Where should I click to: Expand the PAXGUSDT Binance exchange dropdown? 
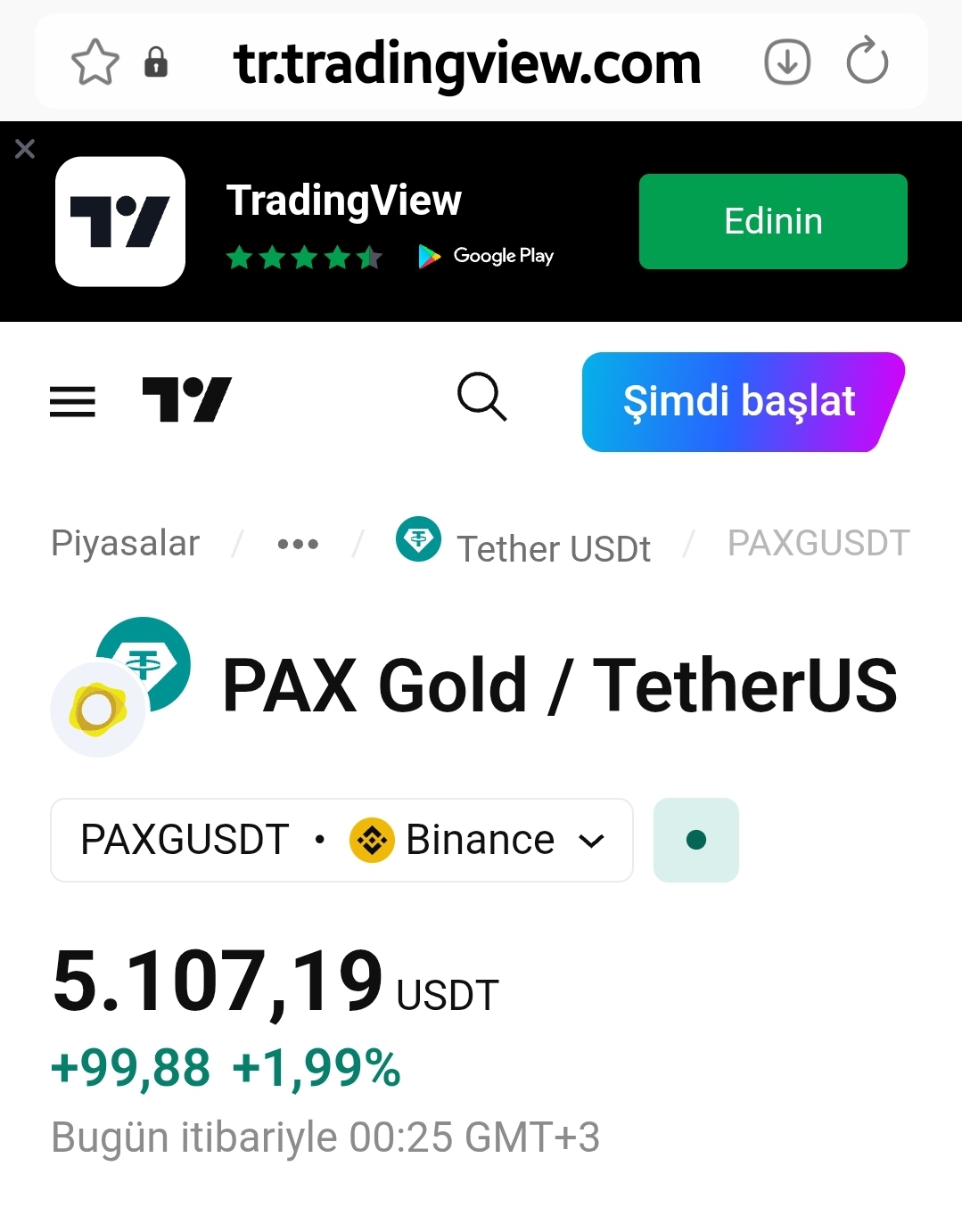click(341, 840)
